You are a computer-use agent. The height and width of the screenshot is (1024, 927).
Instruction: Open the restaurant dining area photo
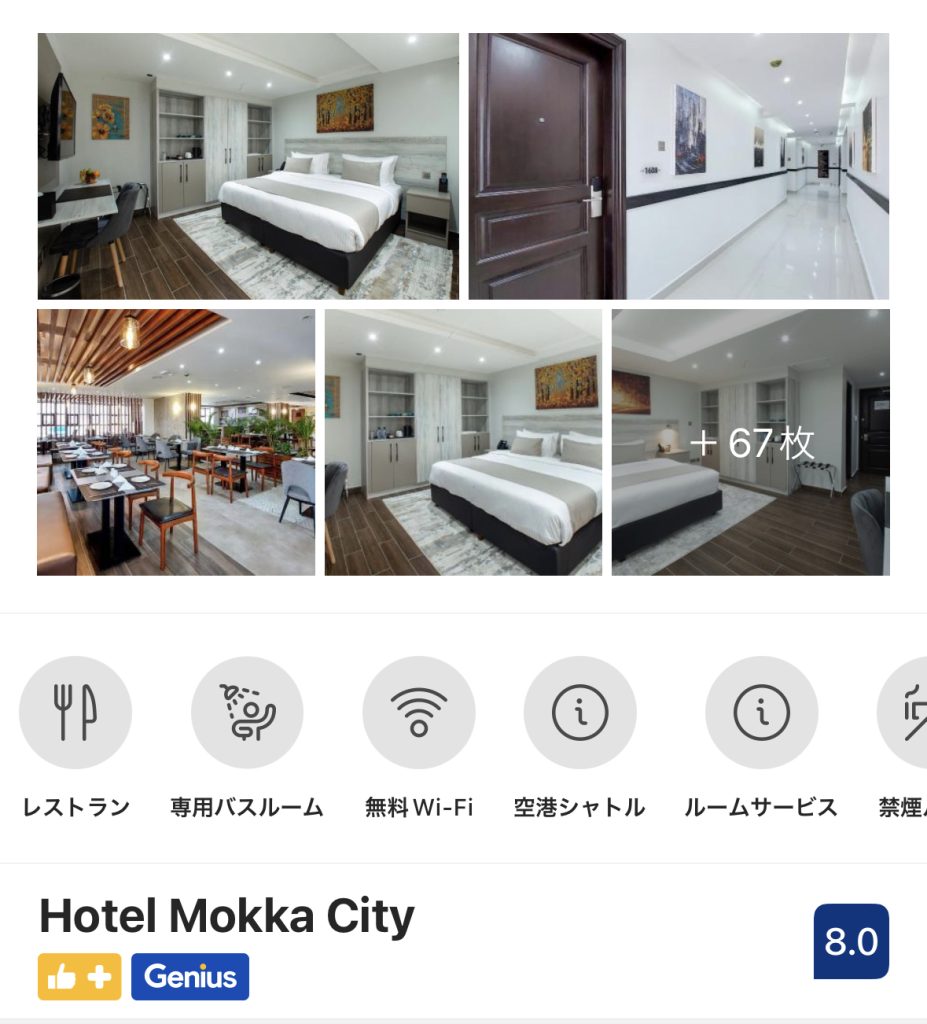[176, 442]
